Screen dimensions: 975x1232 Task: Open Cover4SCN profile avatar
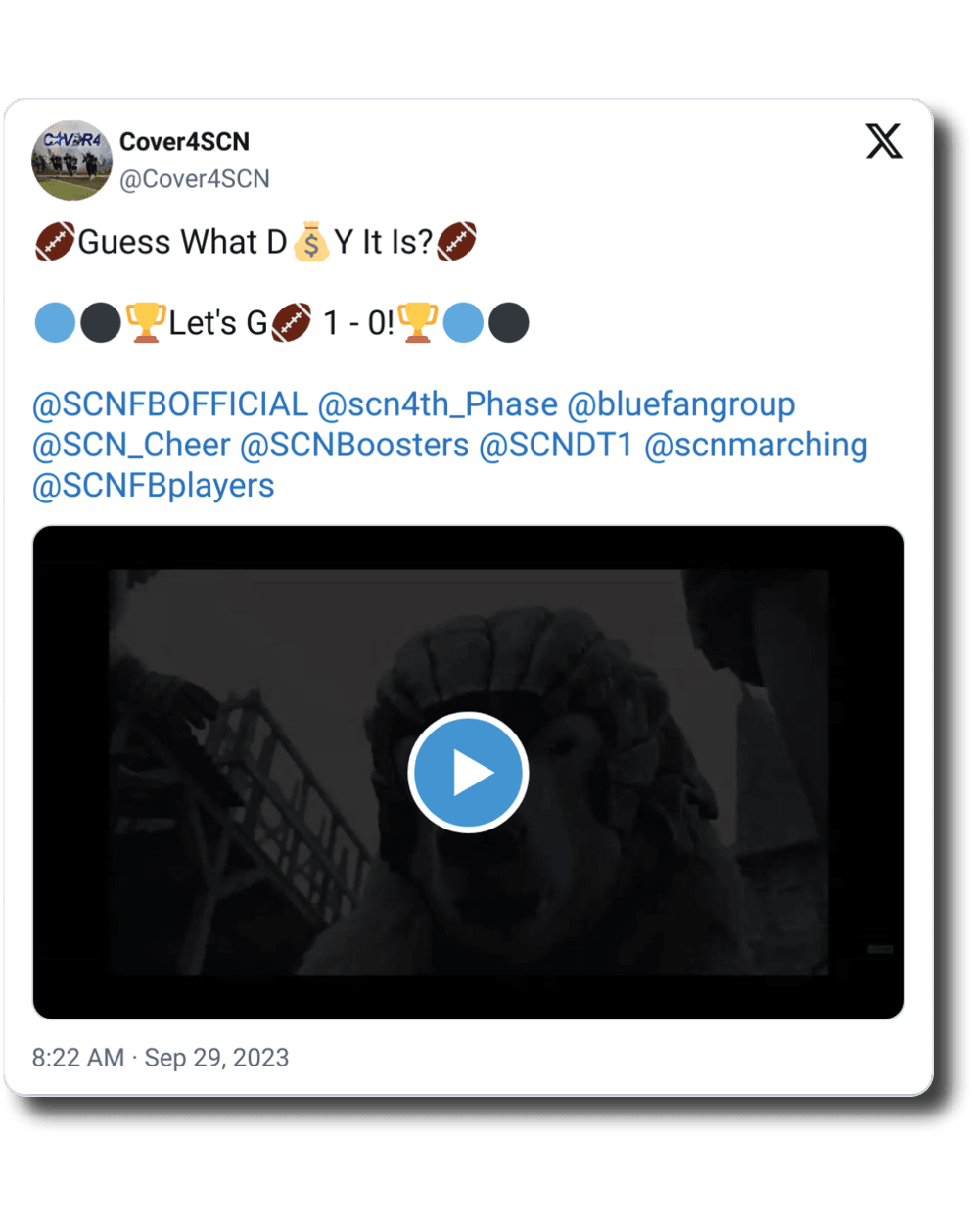pos(72,161)
